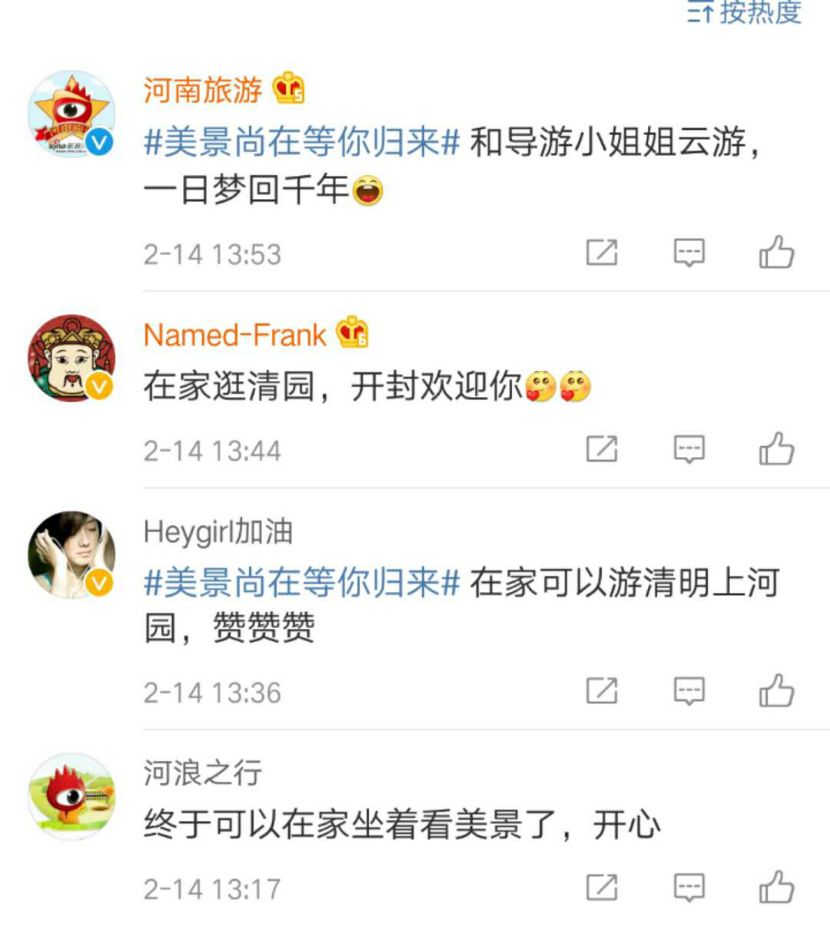Viewport: 830px width, 926px height.
Task: Open the hashtag in 河南旅游's comment
Action: [x=302, y=143]
